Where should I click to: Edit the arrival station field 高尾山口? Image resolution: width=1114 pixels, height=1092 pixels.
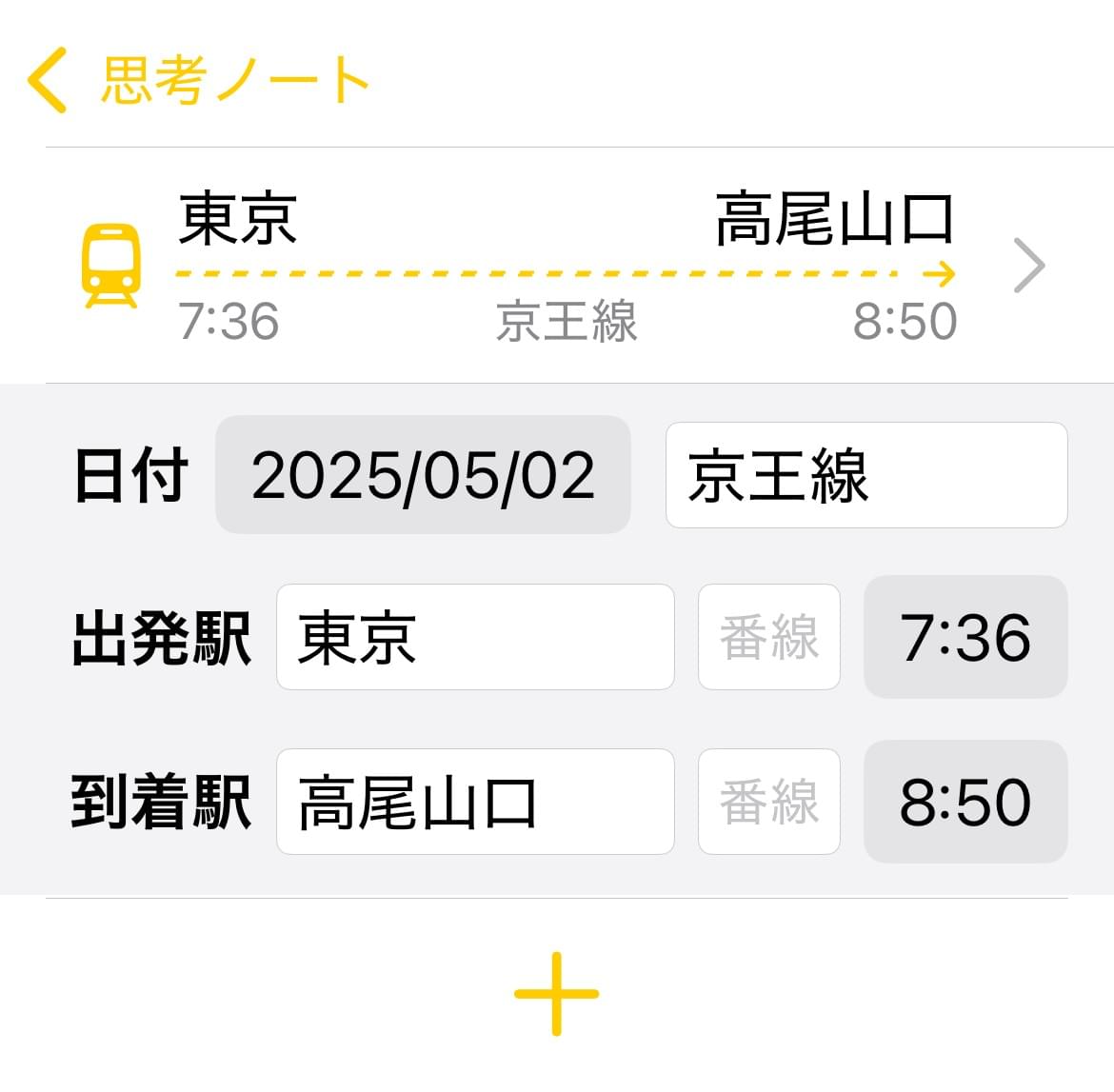[474, 802]
